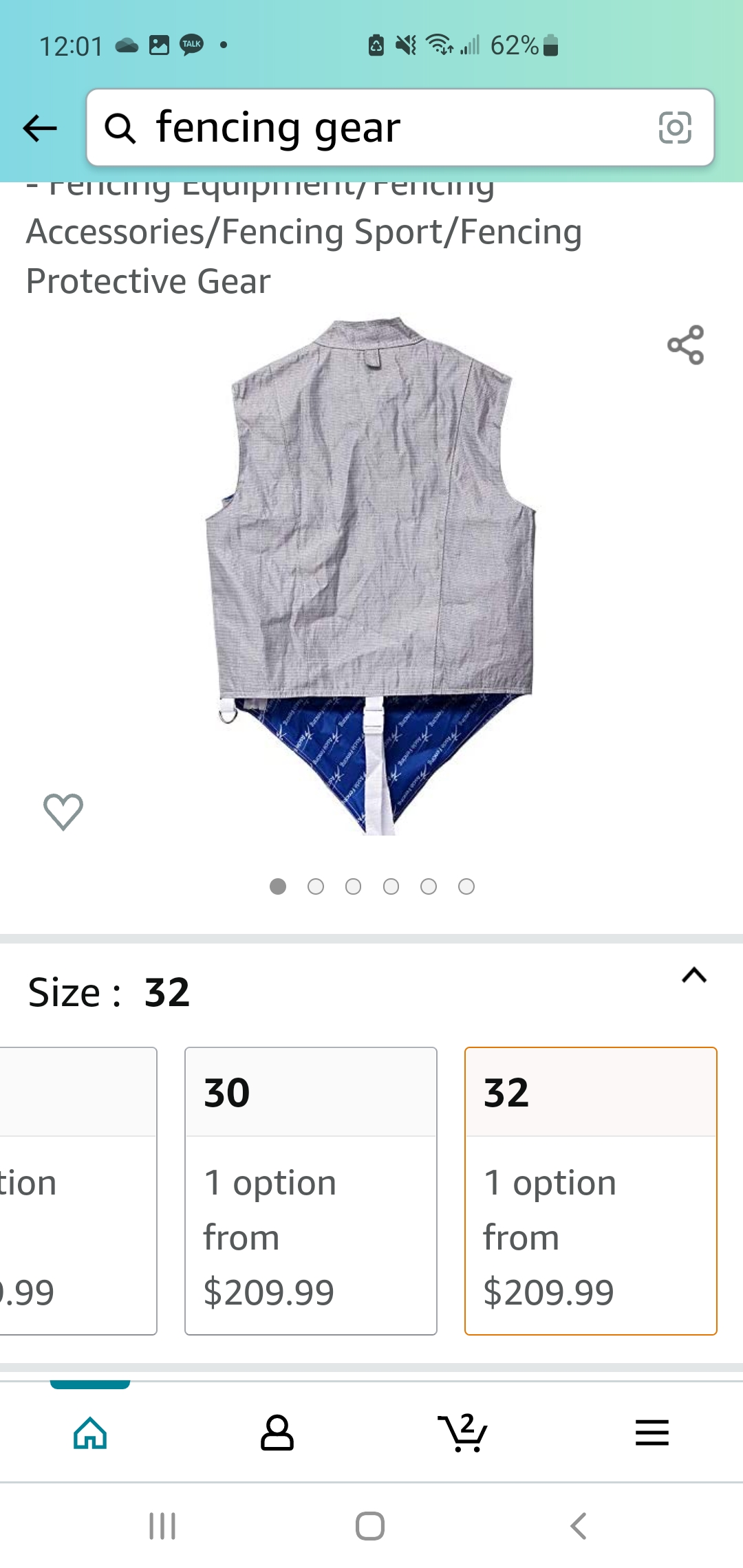Add the vest to wish list heart
The width and height of the screenshot is (743, 1568).
[x=63, y=812]
